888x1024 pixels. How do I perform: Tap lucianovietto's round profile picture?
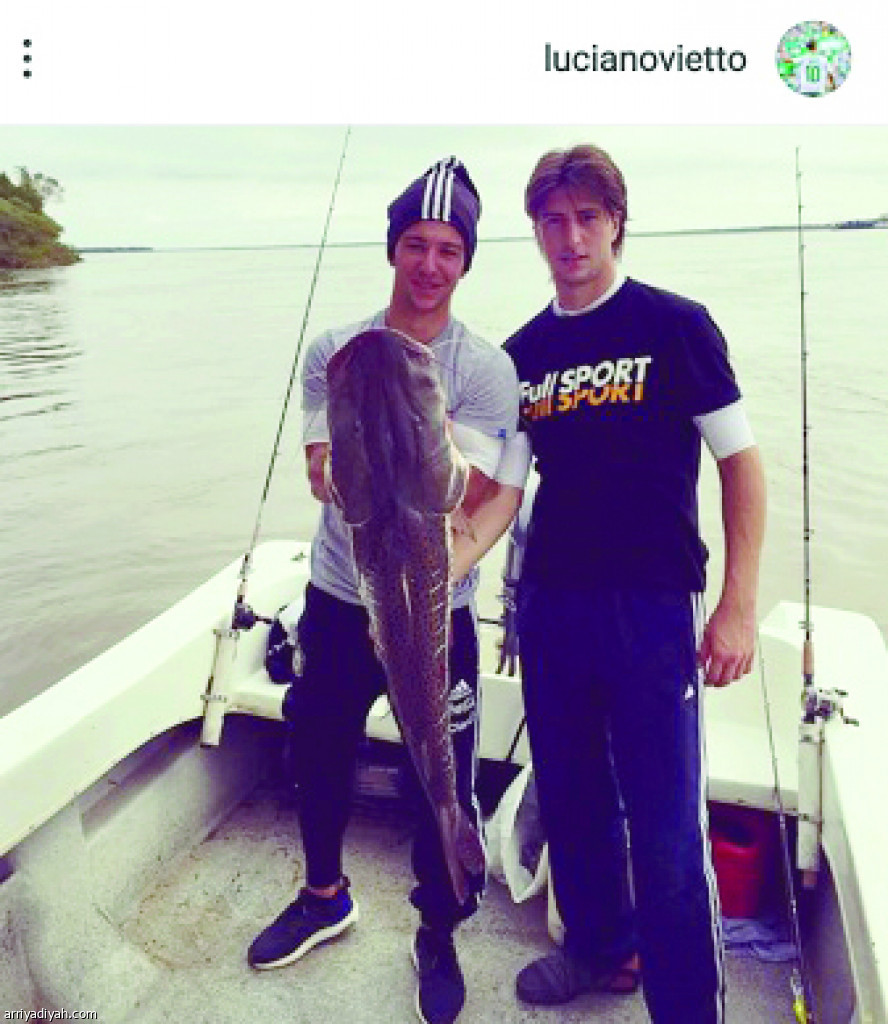[813, 59]
